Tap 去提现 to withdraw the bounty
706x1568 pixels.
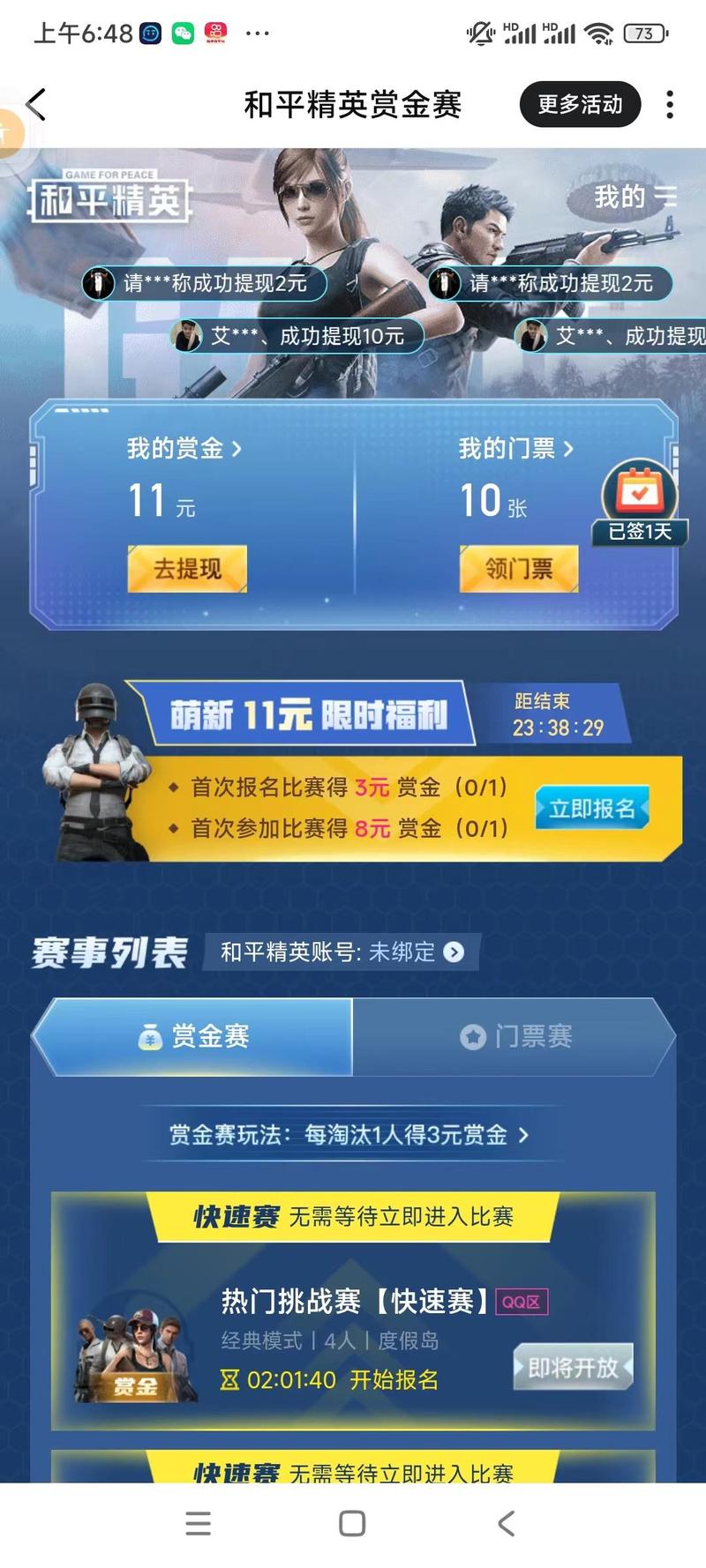coord(187,569)
